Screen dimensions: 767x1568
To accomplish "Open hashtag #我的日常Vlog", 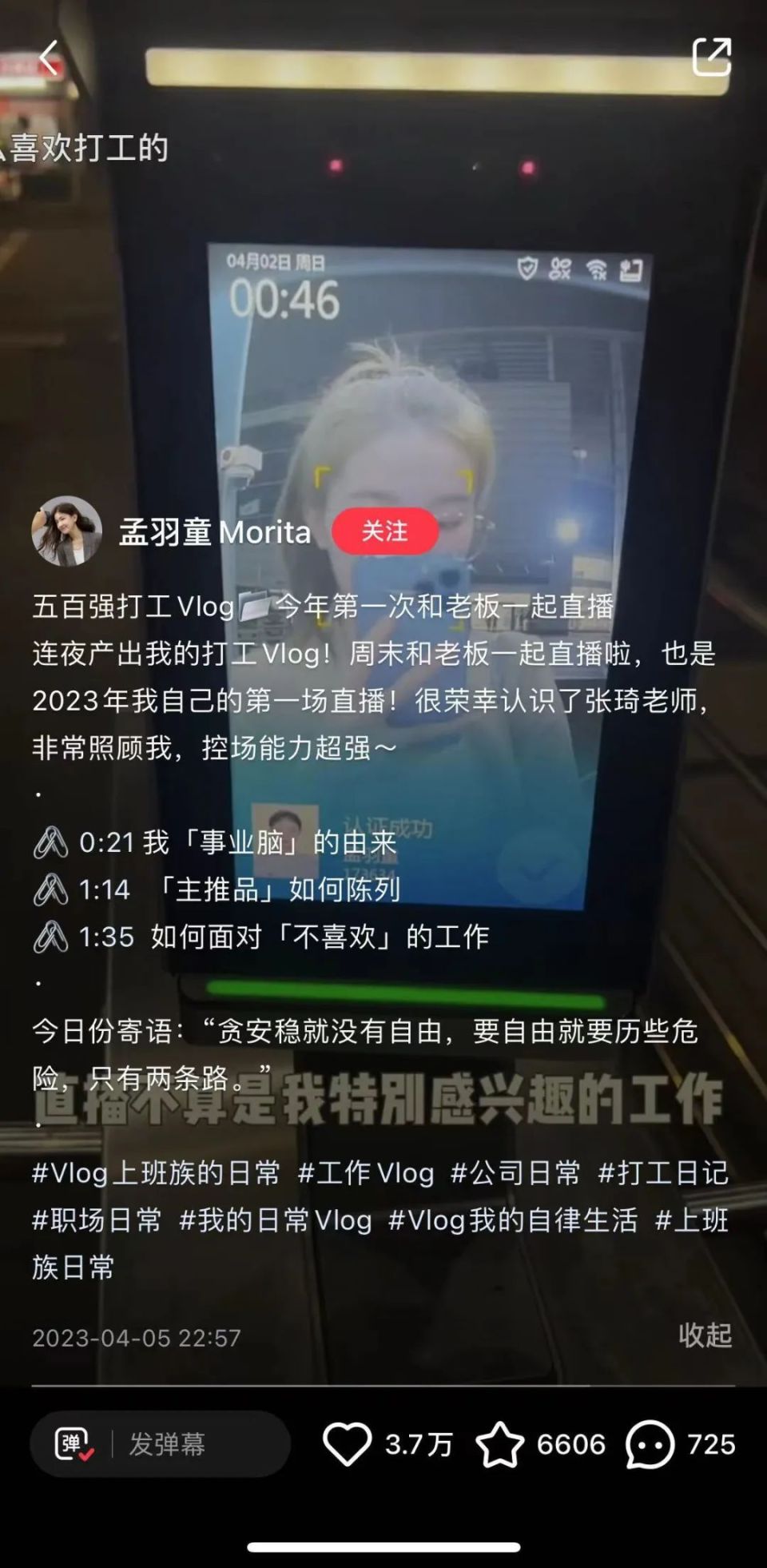I will [x=276, y=1220].
